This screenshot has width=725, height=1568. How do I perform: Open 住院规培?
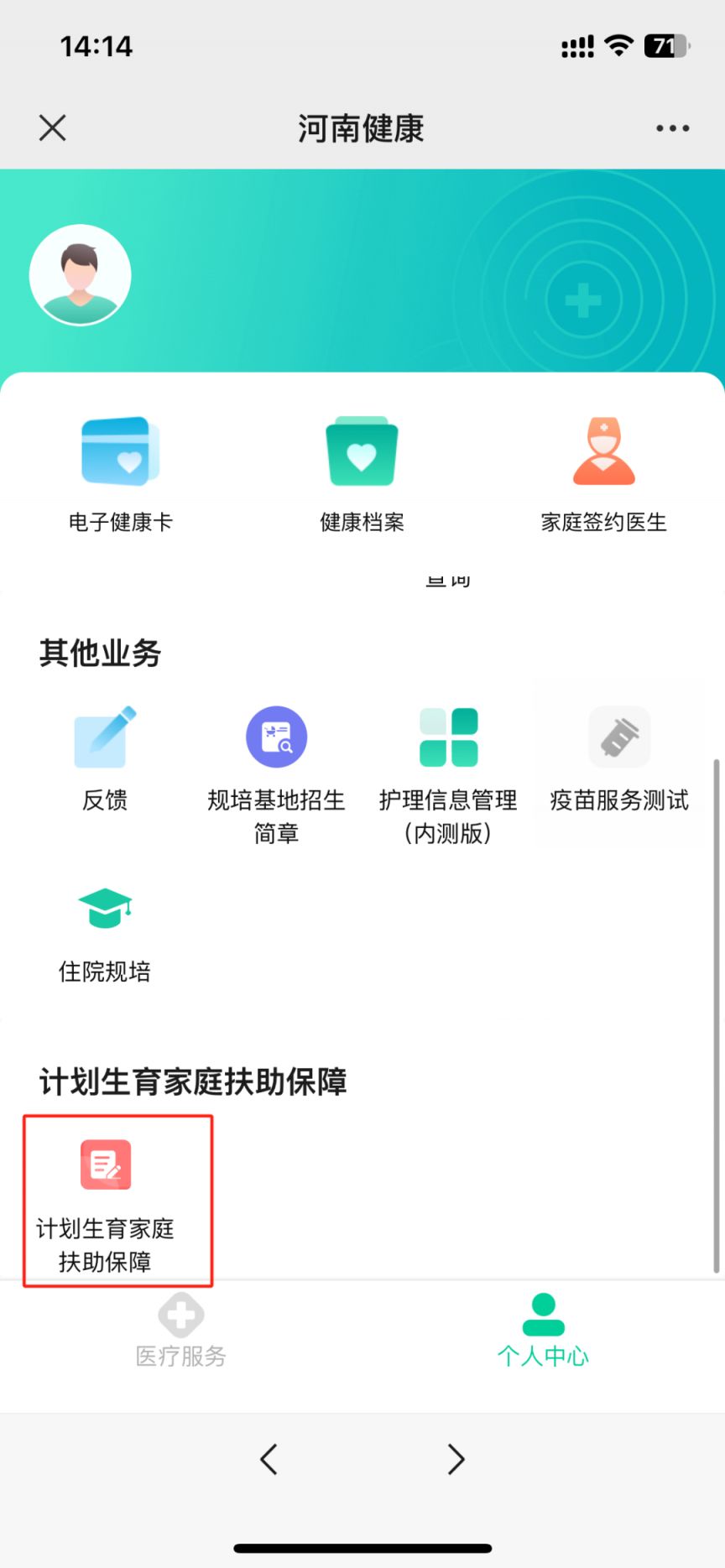(105, 933)
